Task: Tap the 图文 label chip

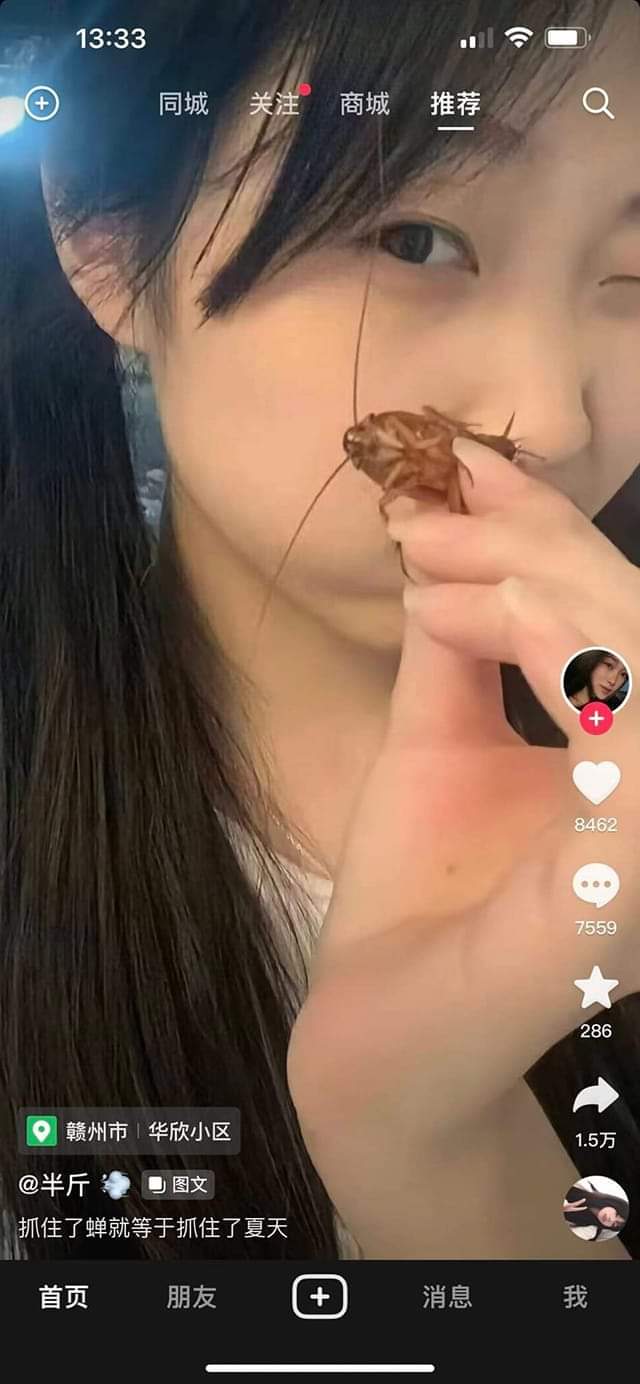Action: point(178,1186)
